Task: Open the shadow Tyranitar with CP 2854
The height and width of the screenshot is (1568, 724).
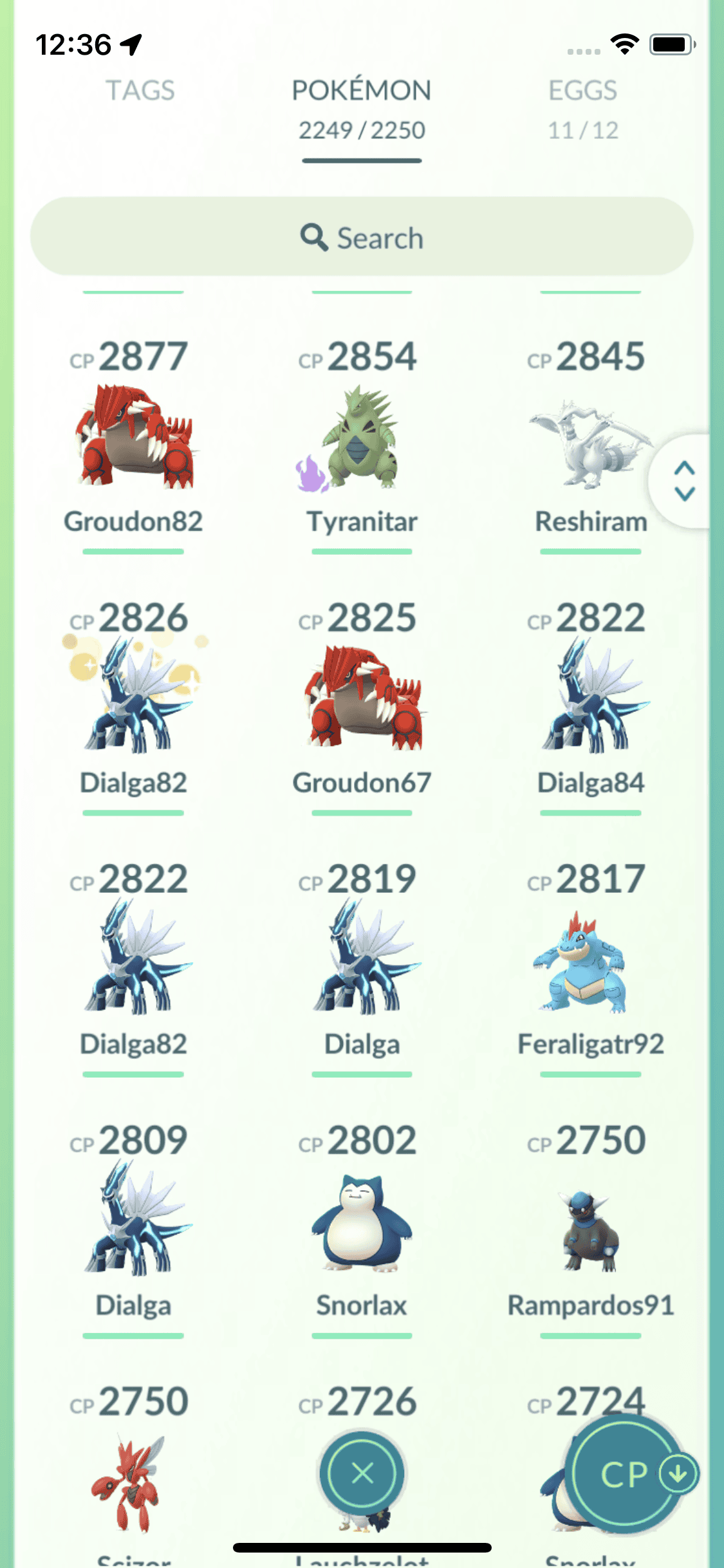Action: click(362, 438)
